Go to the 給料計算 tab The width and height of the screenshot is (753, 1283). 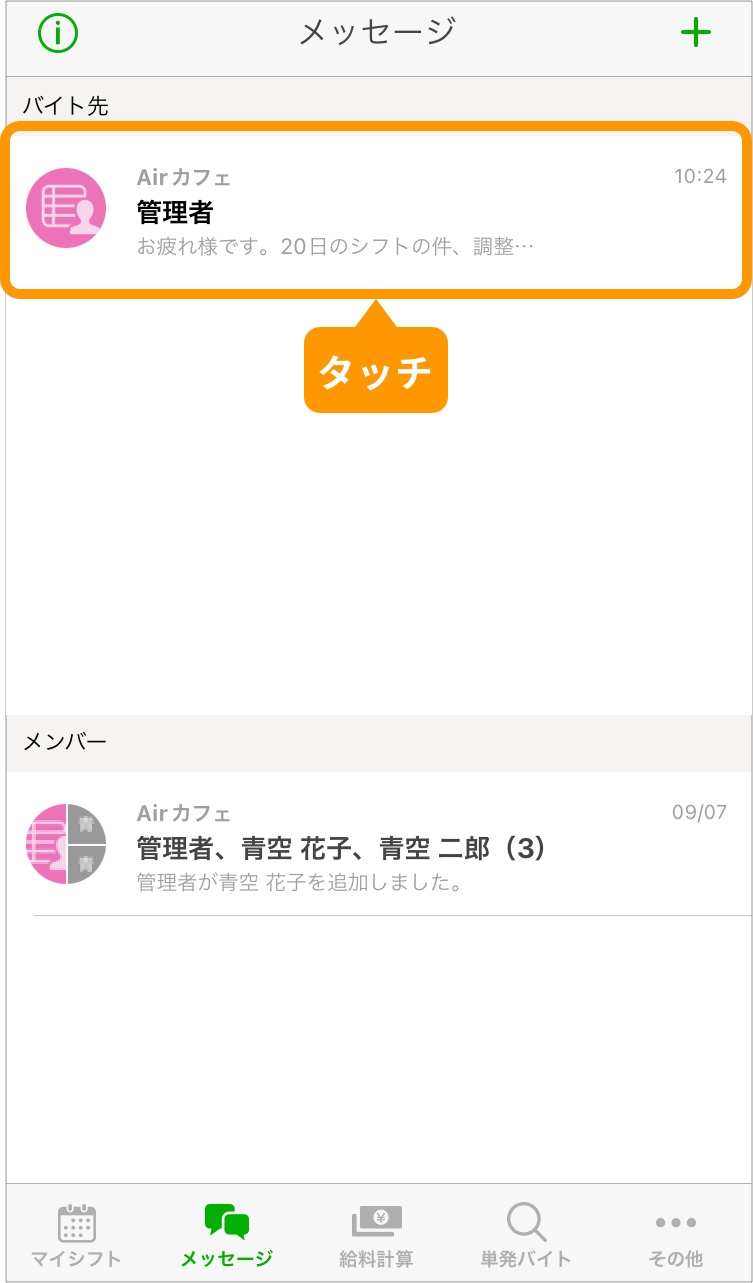click(376, 1235)
